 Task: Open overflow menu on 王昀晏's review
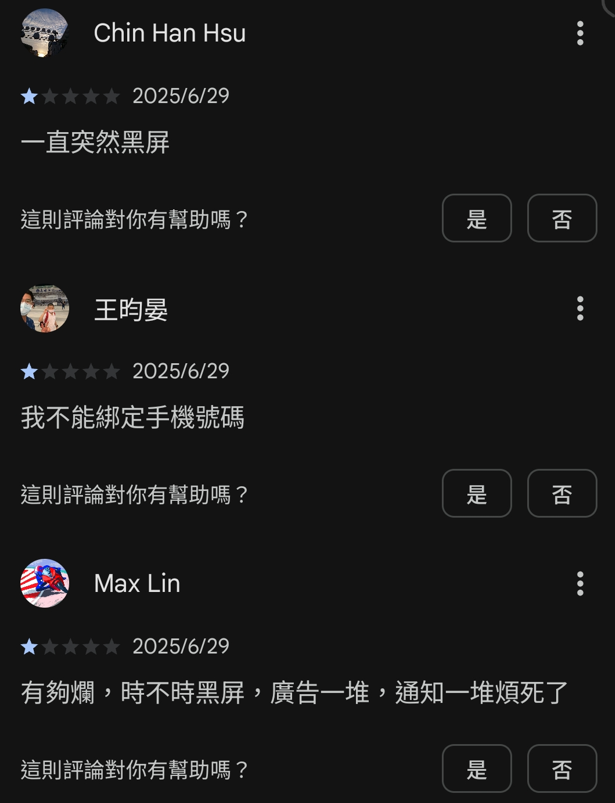(580, 308)
